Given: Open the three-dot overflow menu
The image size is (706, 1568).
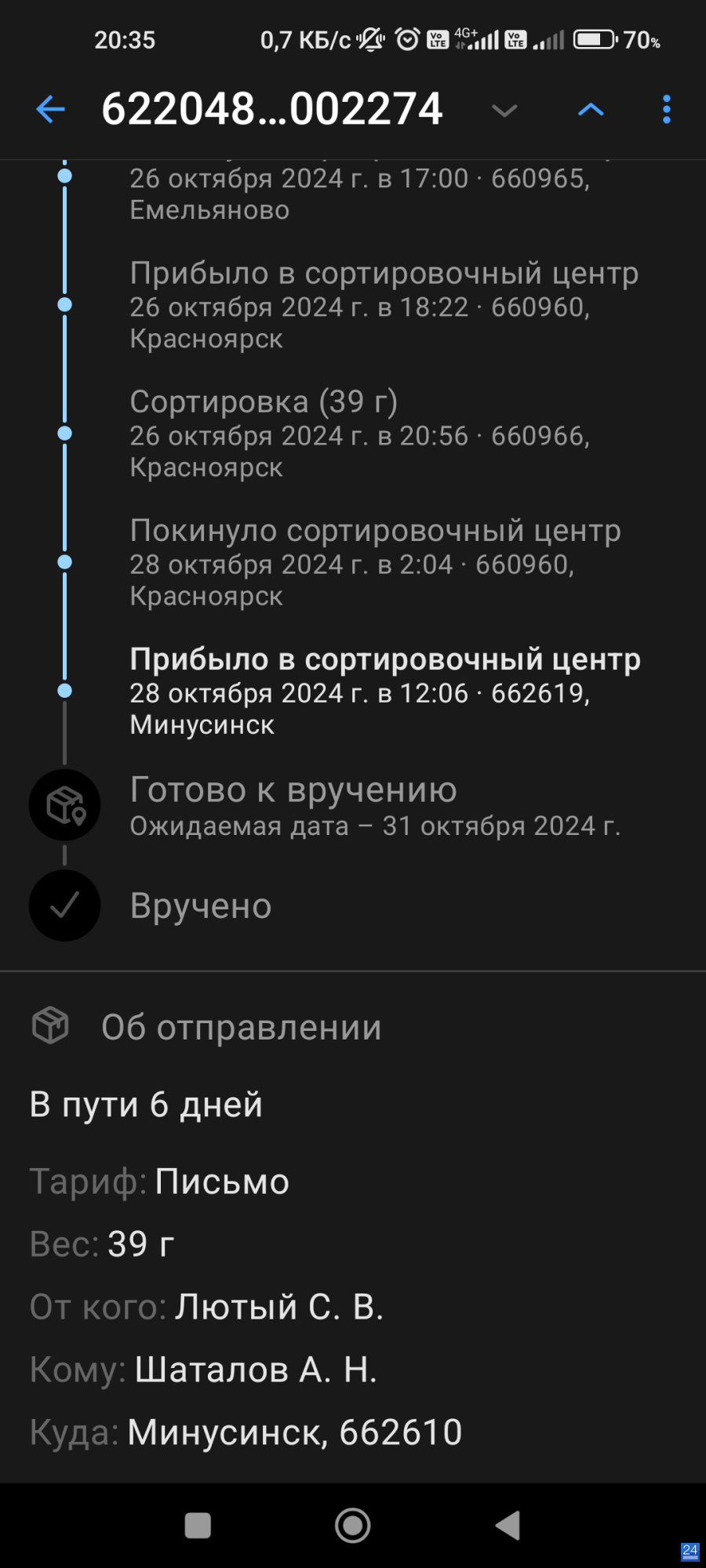Looking at the screenshot, I should coord(667,109).
